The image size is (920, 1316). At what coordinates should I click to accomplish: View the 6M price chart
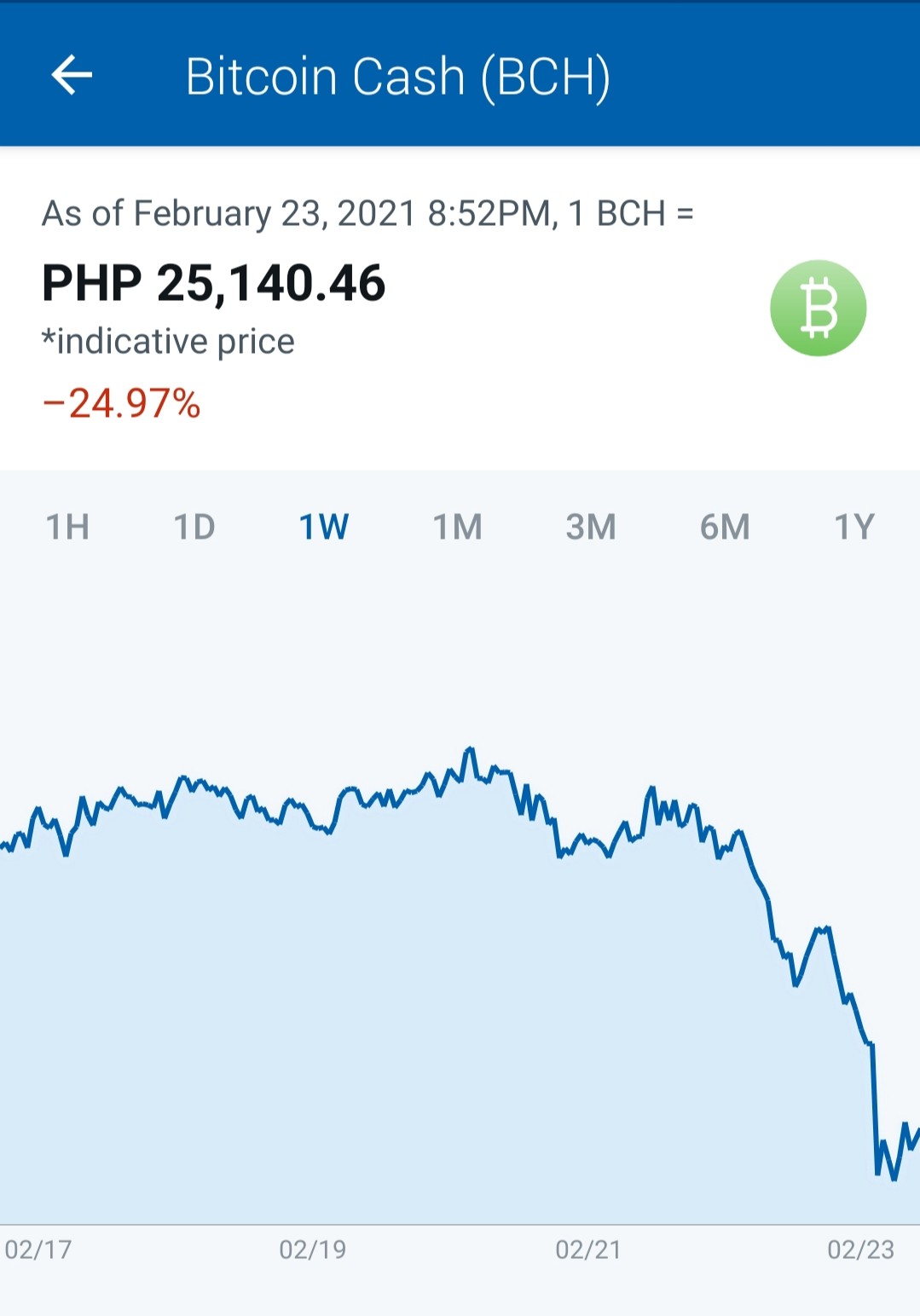coord(725,527)
